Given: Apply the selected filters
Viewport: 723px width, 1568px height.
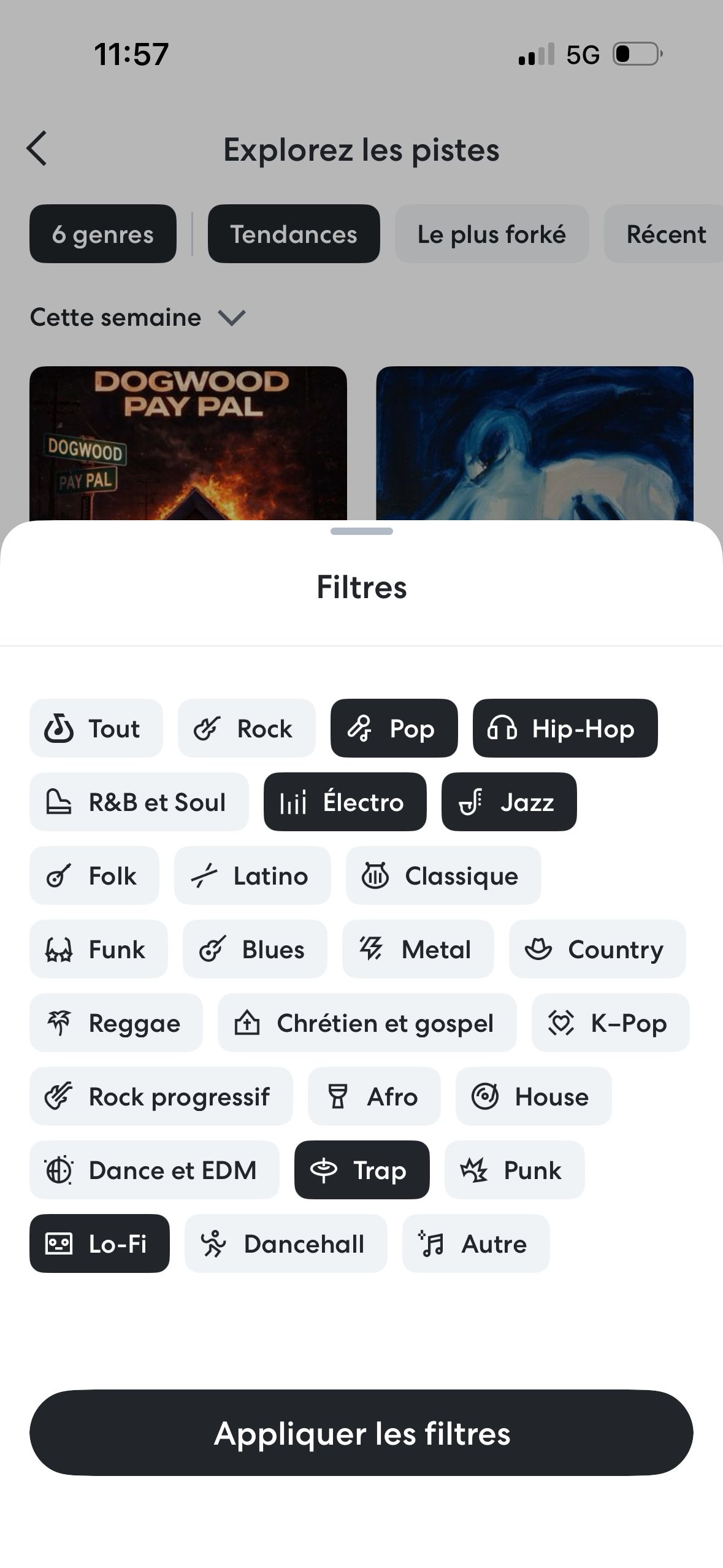Looking at the screenshot, I should pyautogui.click(x=361, y=1433).
